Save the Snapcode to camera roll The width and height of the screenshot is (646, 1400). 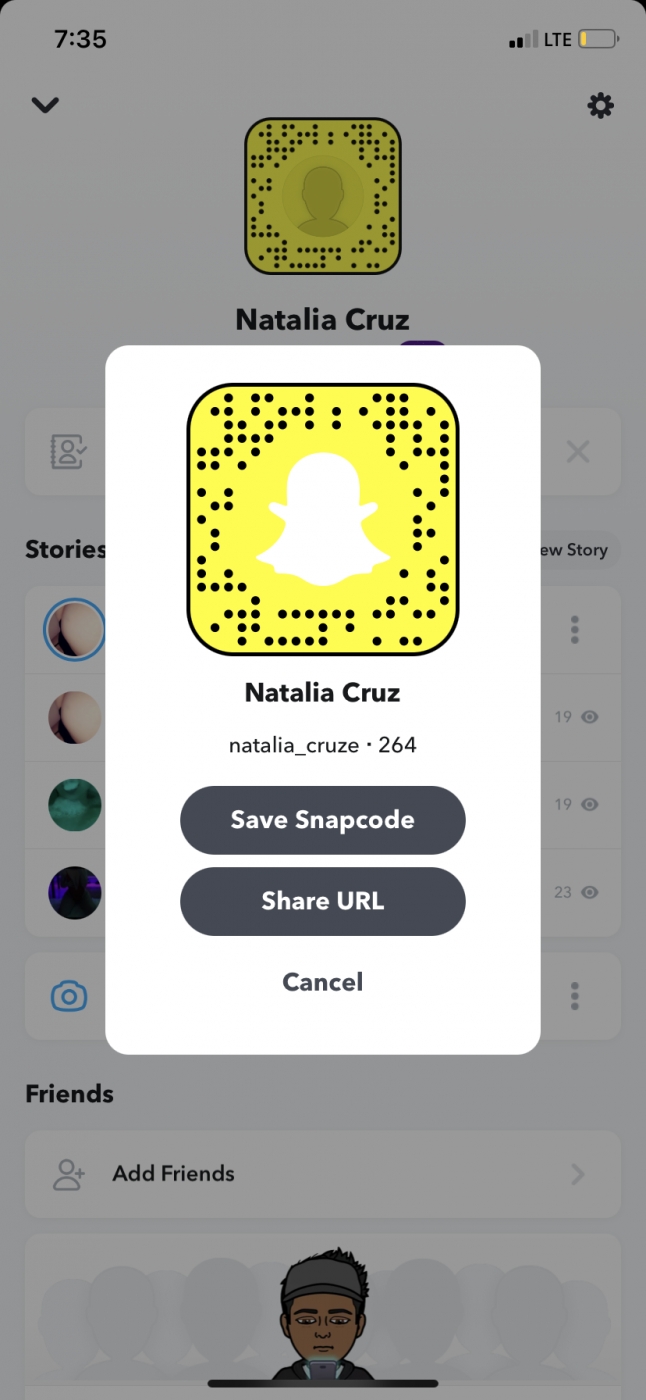(x=322, y=820)
